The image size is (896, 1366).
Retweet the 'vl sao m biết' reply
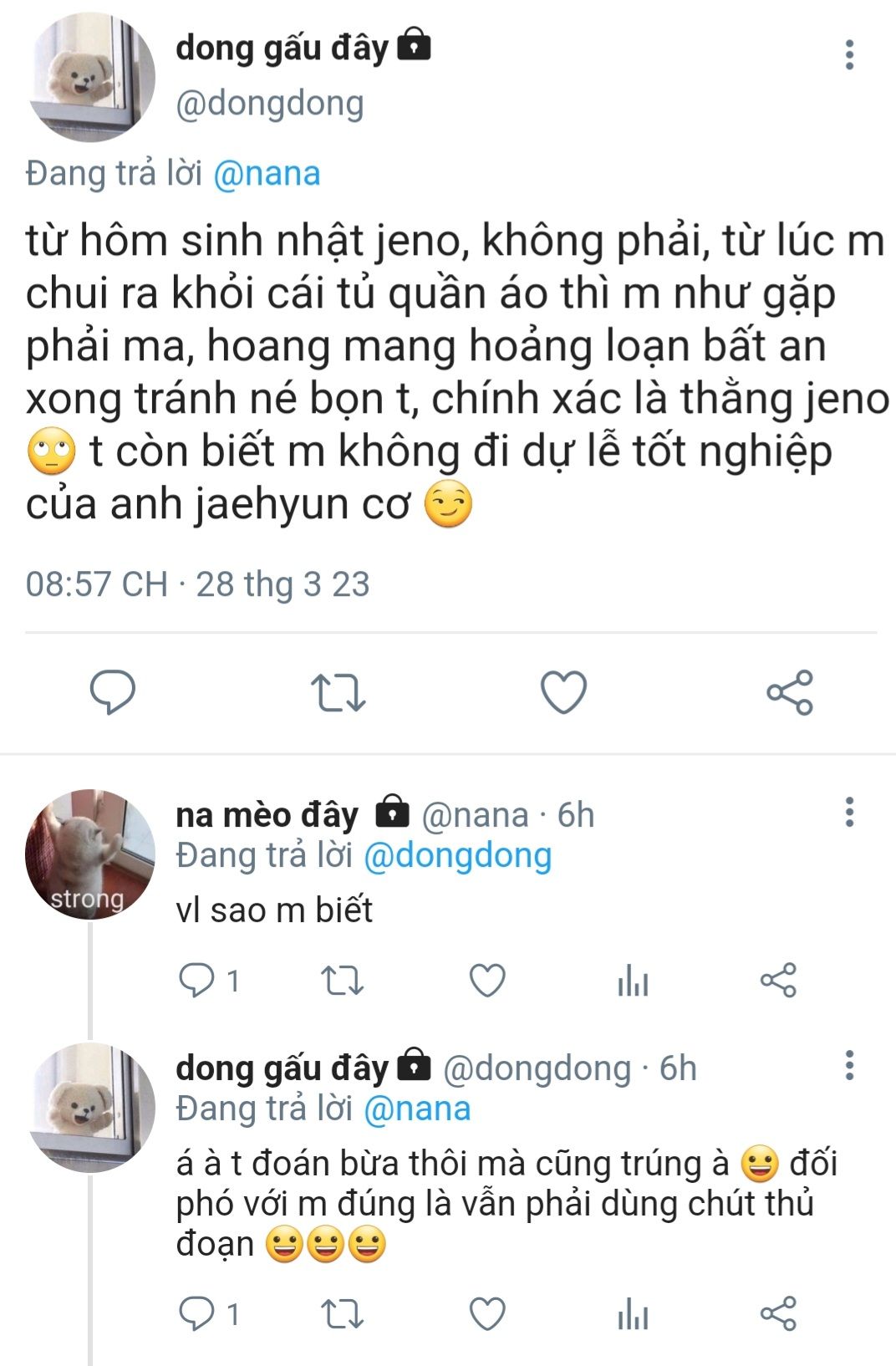(x=343, y=980)
